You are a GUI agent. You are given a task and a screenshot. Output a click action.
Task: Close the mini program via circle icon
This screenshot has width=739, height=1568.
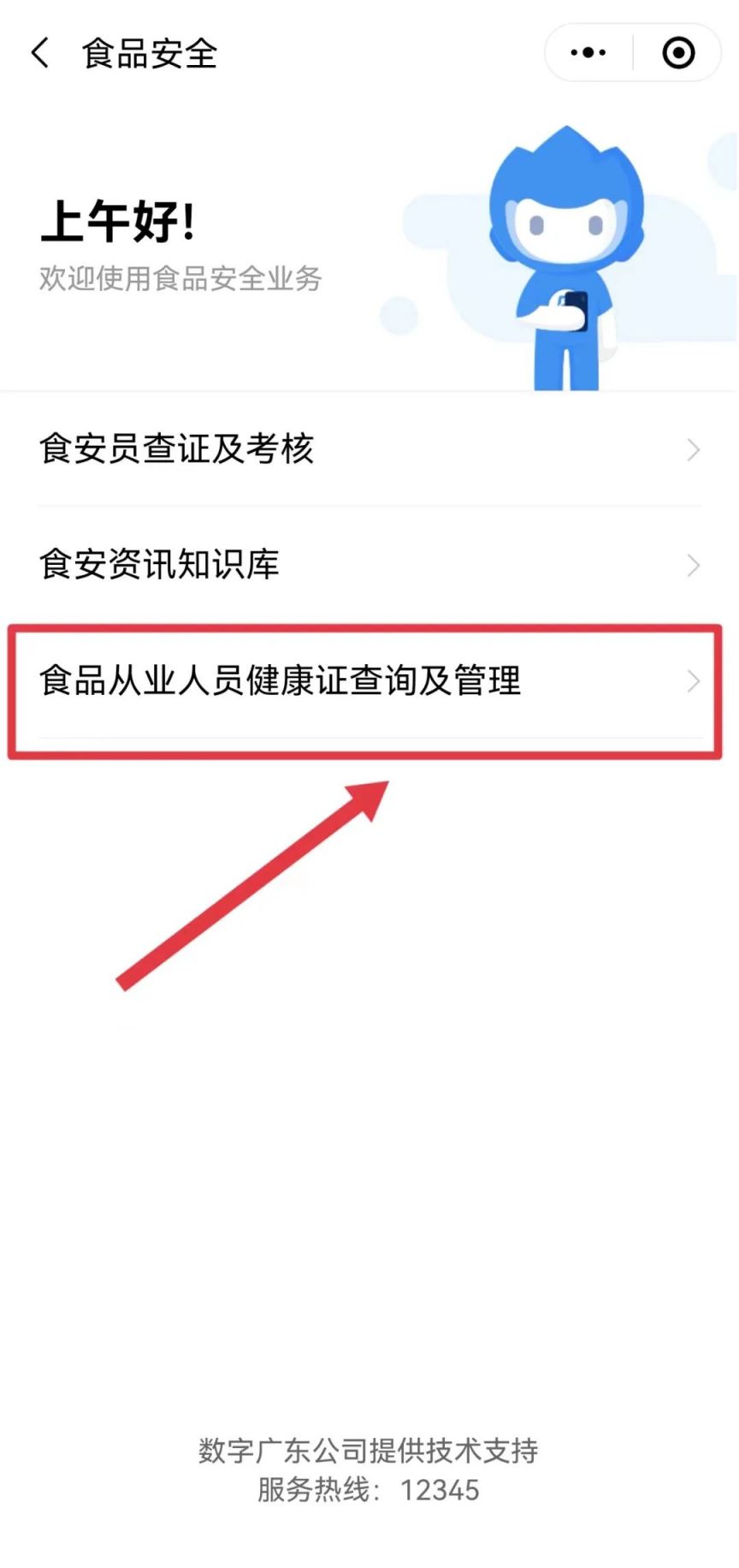678,53
